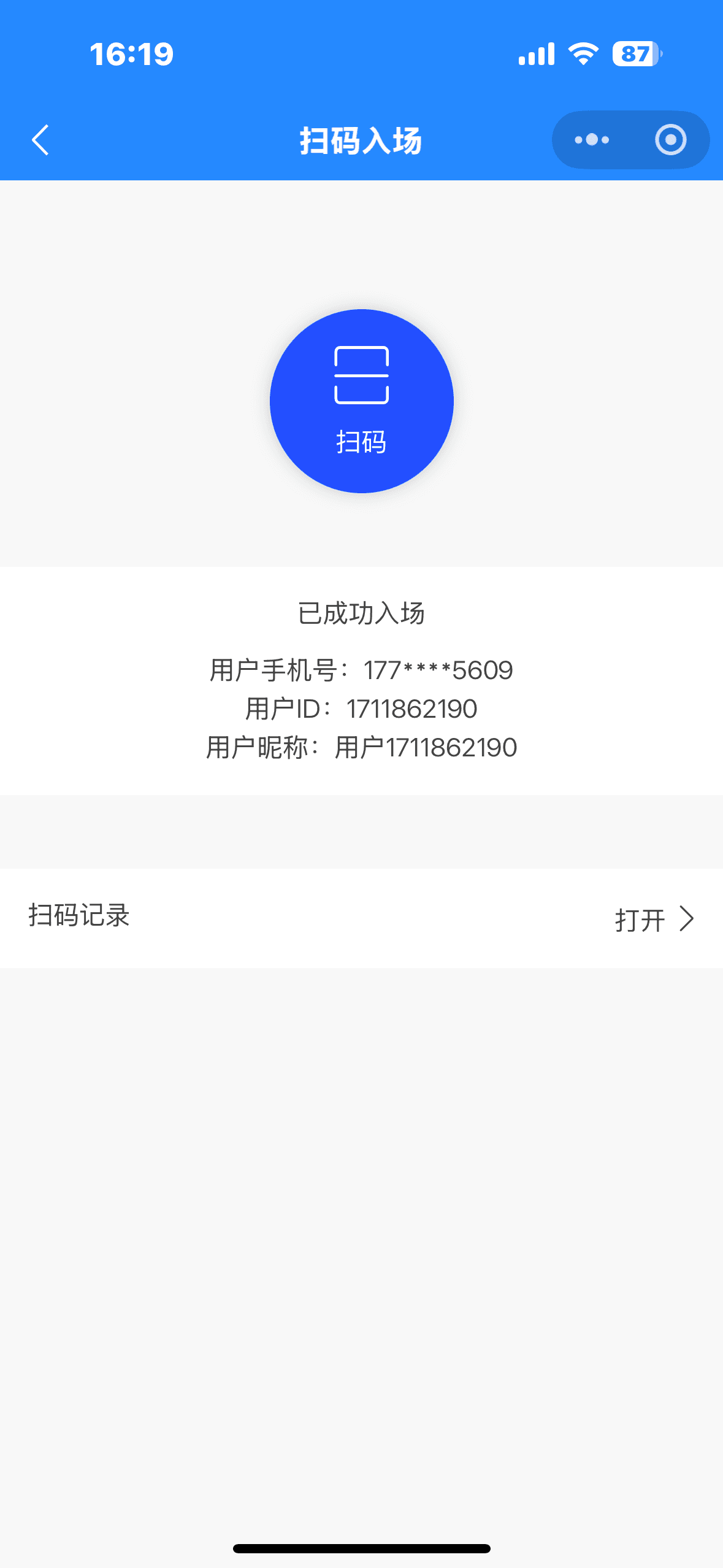Tap the blue 扫码 scan button

[361, 401]
